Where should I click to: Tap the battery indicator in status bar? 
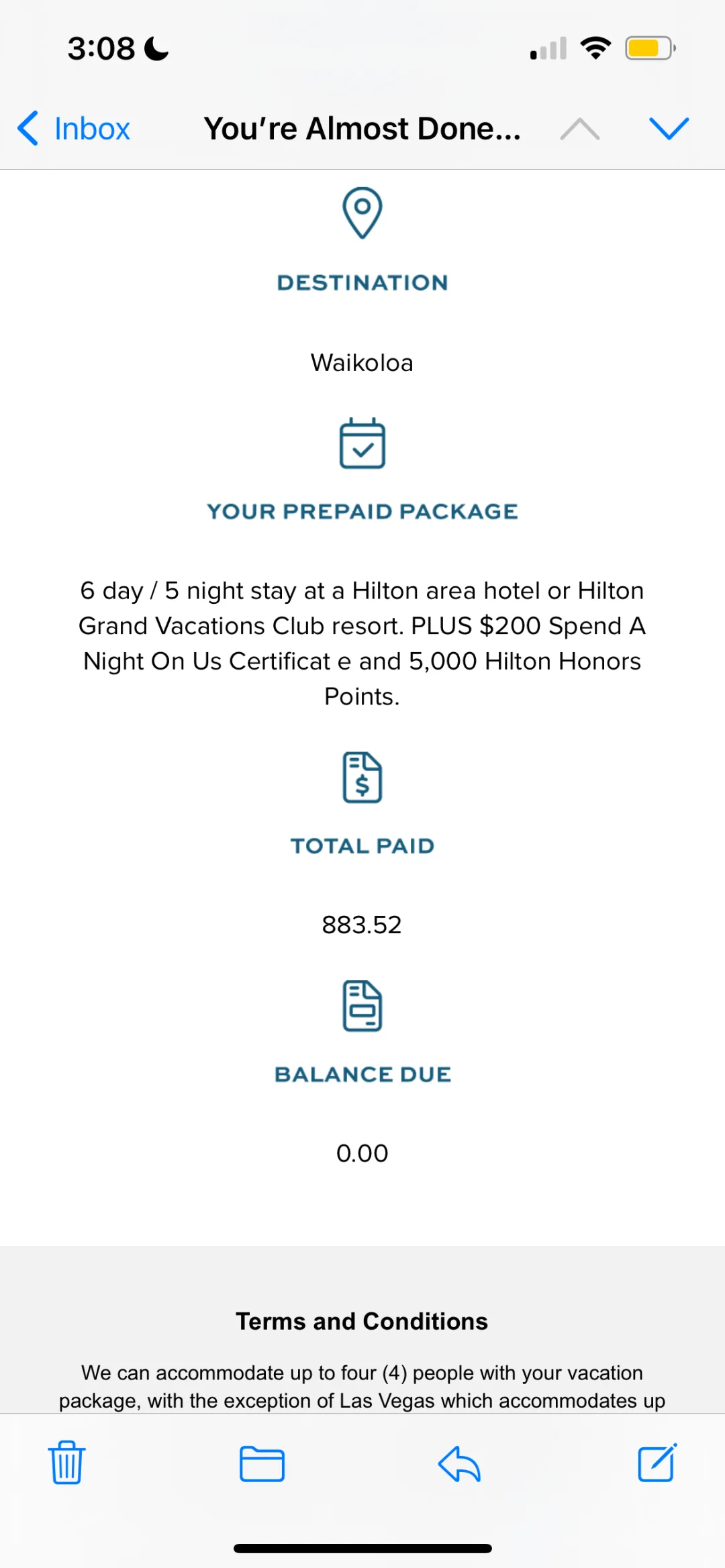point(648,47)
